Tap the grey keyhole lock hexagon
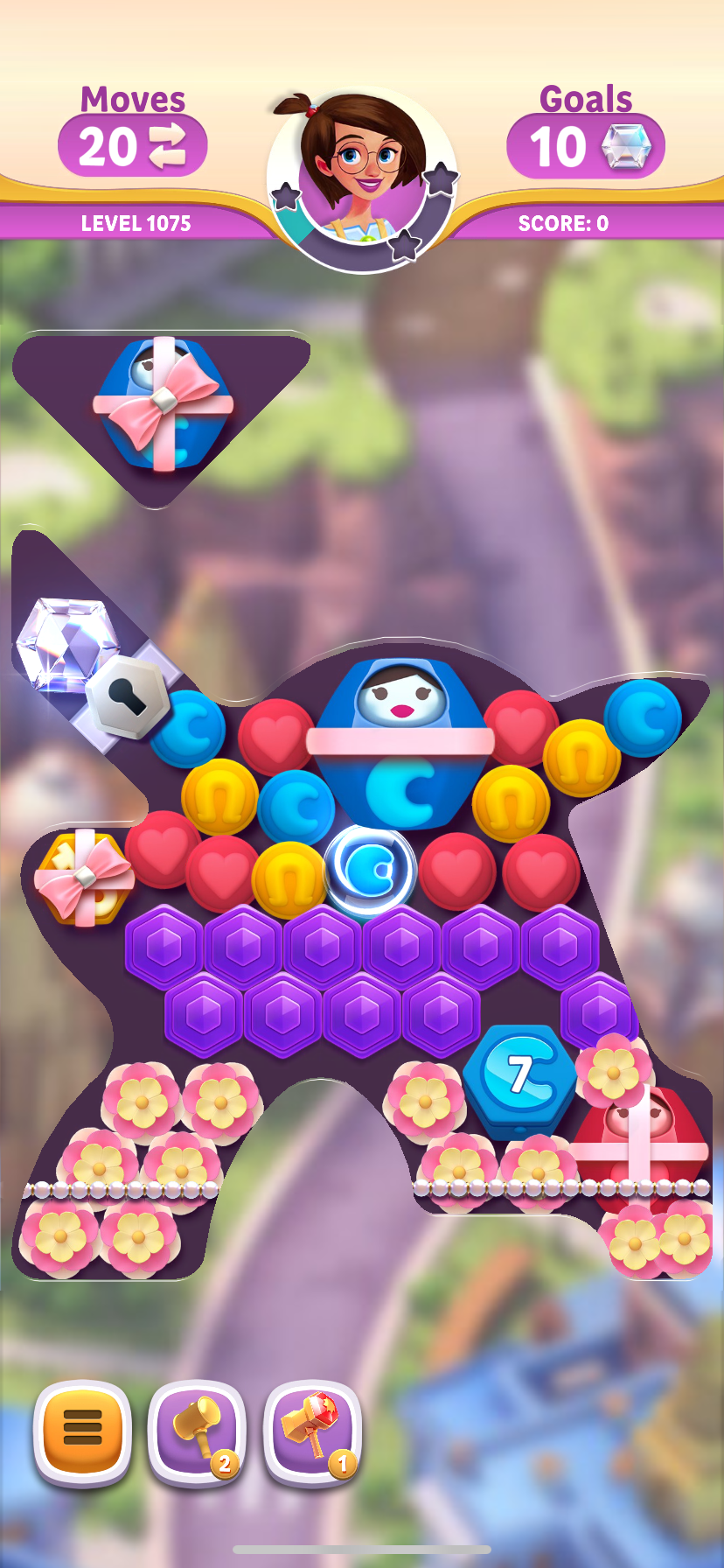 click(129, 698)
